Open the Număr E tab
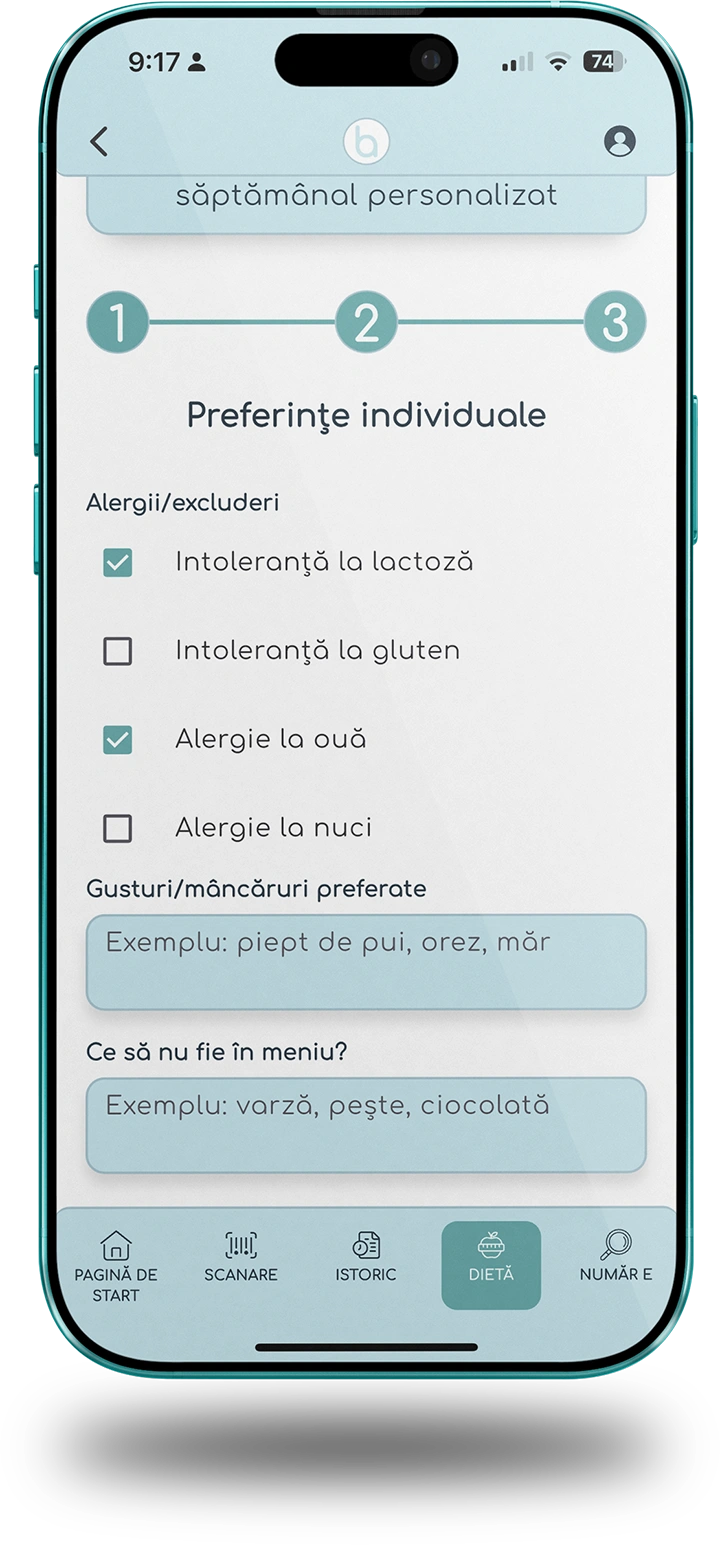Viewport: 720px width, 1545px height. click(615, 1258)
